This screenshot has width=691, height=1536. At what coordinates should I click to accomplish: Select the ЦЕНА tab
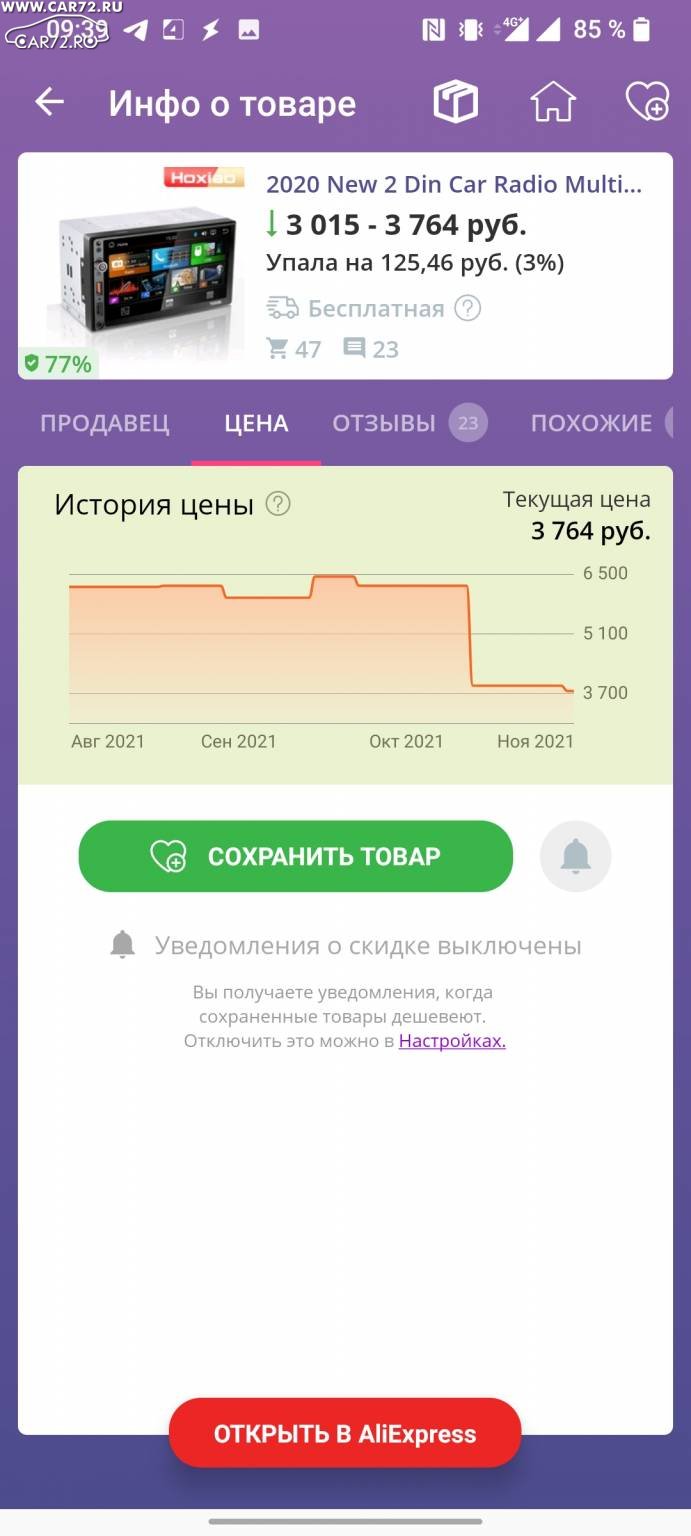click(256, 423)
